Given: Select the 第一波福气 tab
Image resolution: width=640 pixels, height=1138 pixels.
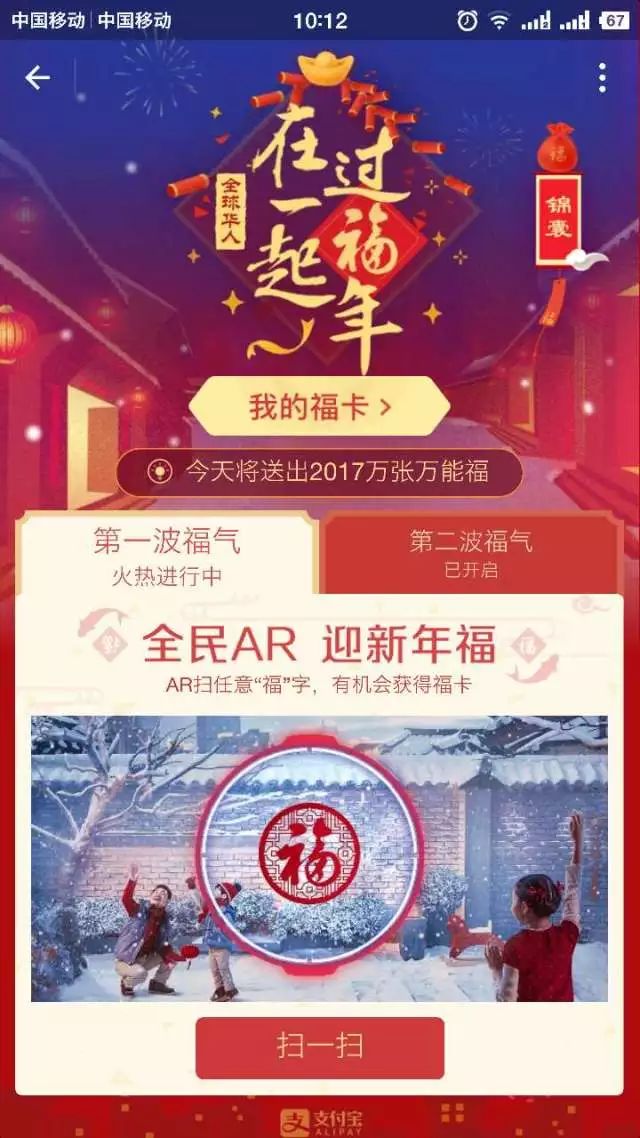Looking at the screenshot, I should (167, 555).
